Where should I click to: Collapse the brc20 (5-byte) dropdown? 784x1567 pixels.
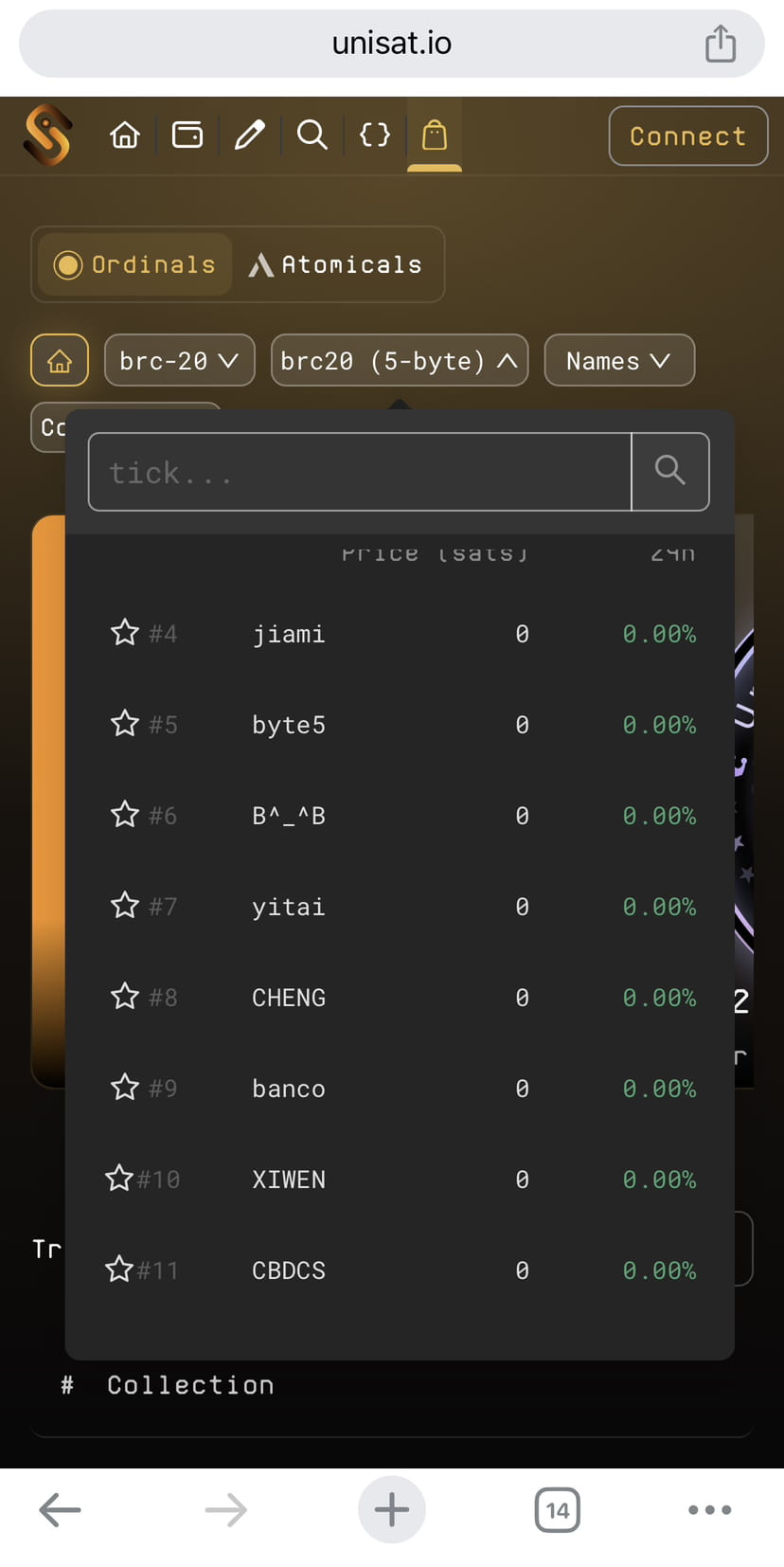pos(399,360)
